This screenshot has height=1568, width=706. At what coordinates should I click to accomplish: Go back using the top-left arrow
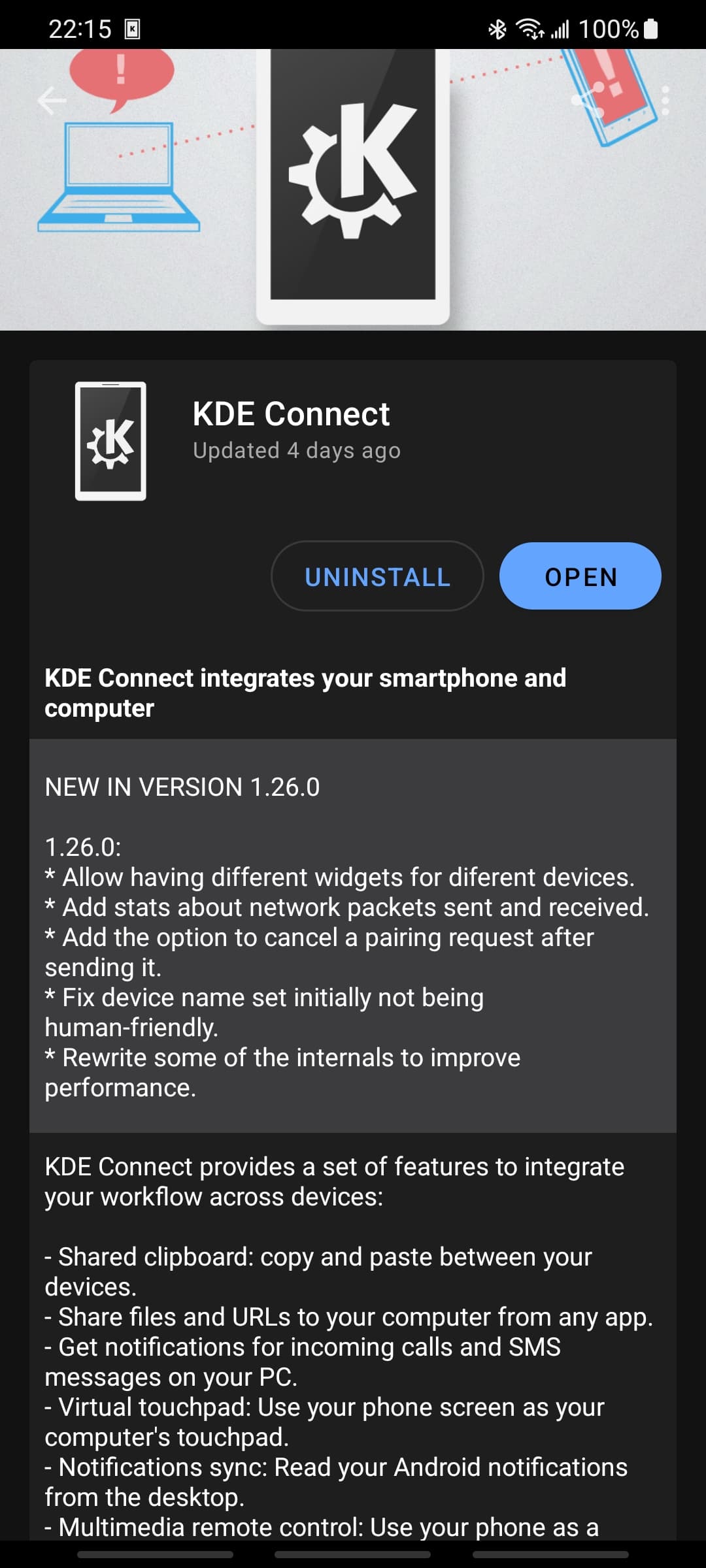pyautogui.click(x=52, y=101)
